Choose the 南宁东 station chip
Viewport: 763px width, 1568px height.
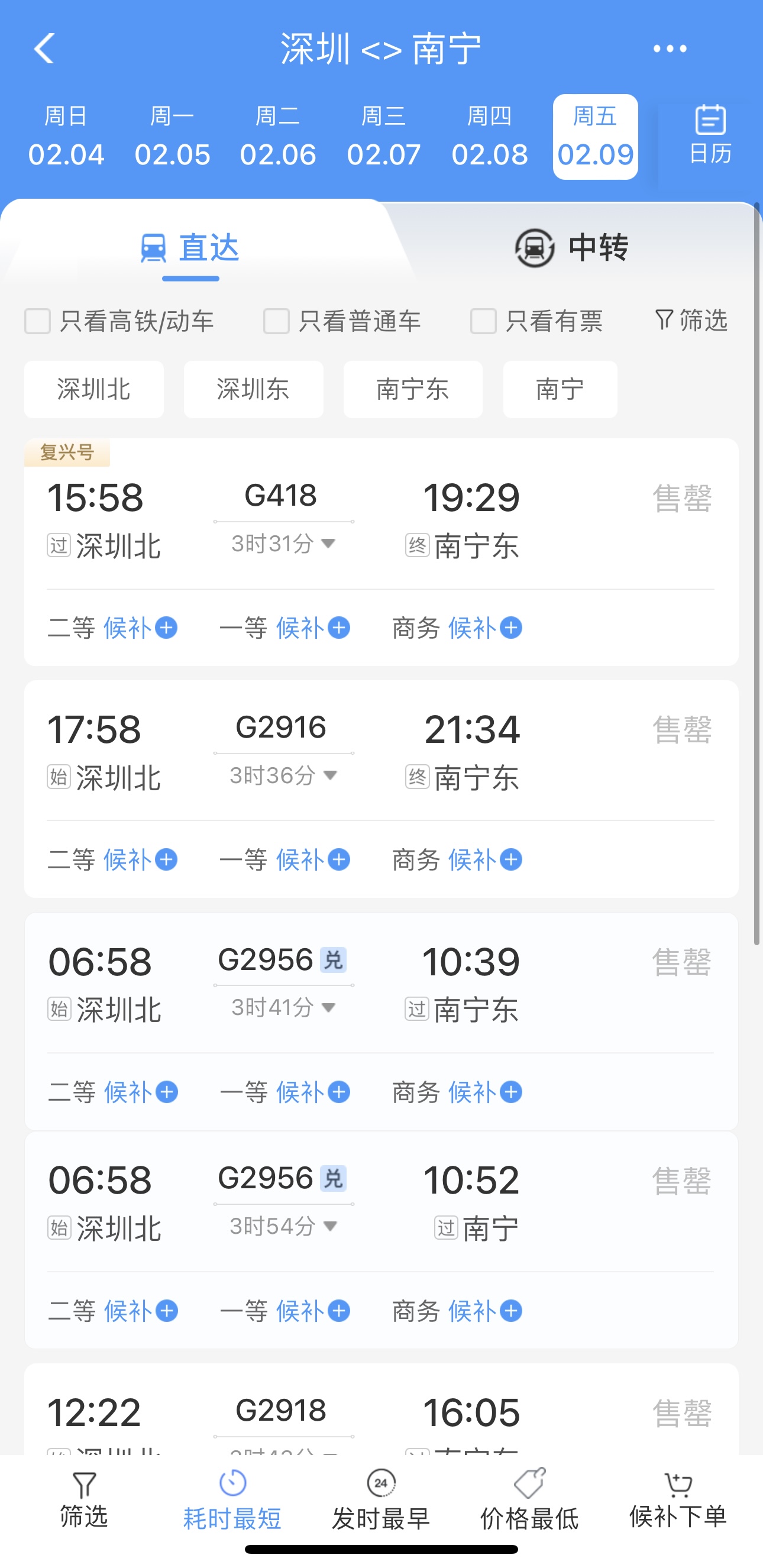pos(412,390)
